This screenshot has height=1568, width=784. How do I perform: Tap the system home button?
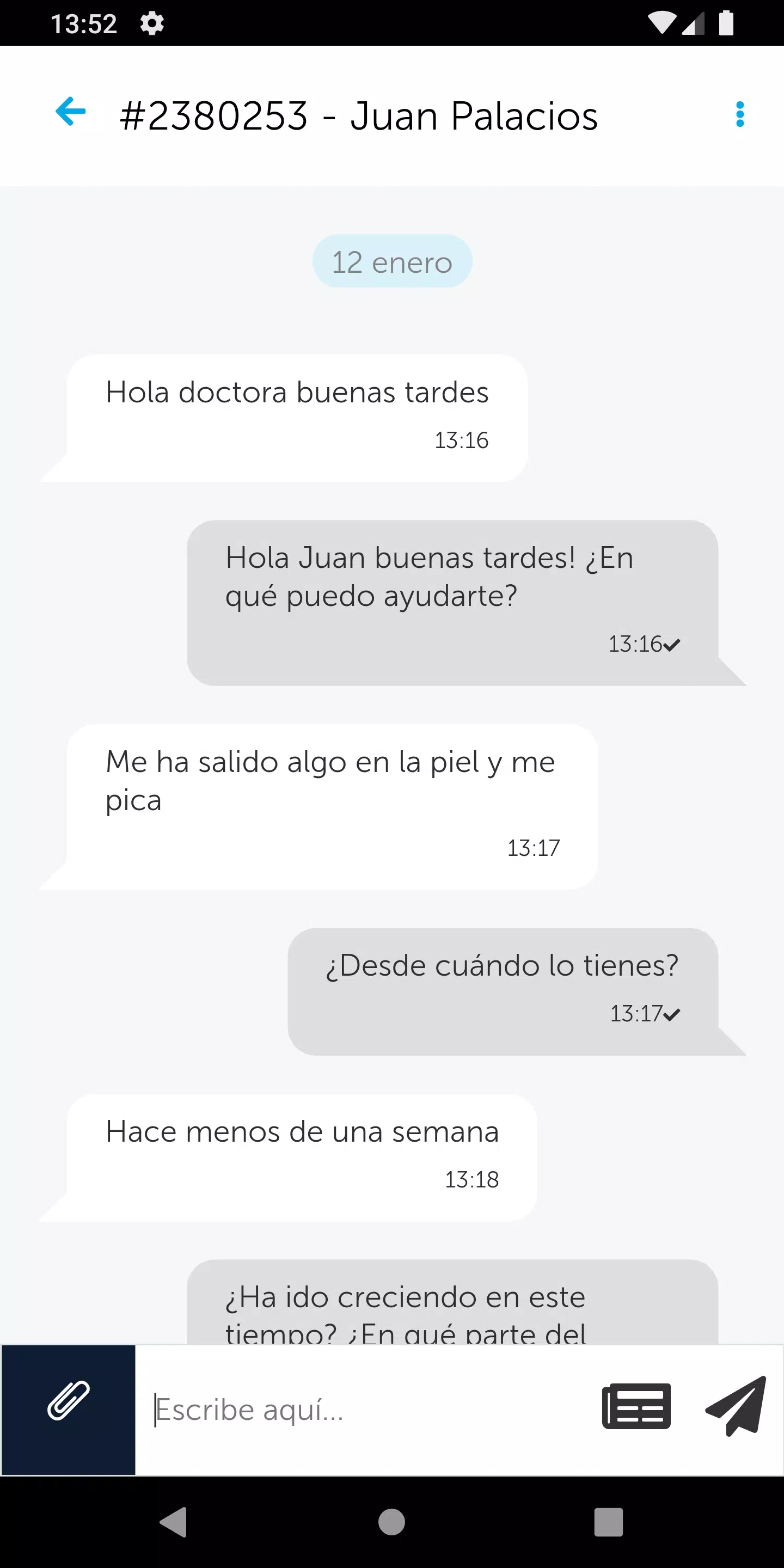391,1522
